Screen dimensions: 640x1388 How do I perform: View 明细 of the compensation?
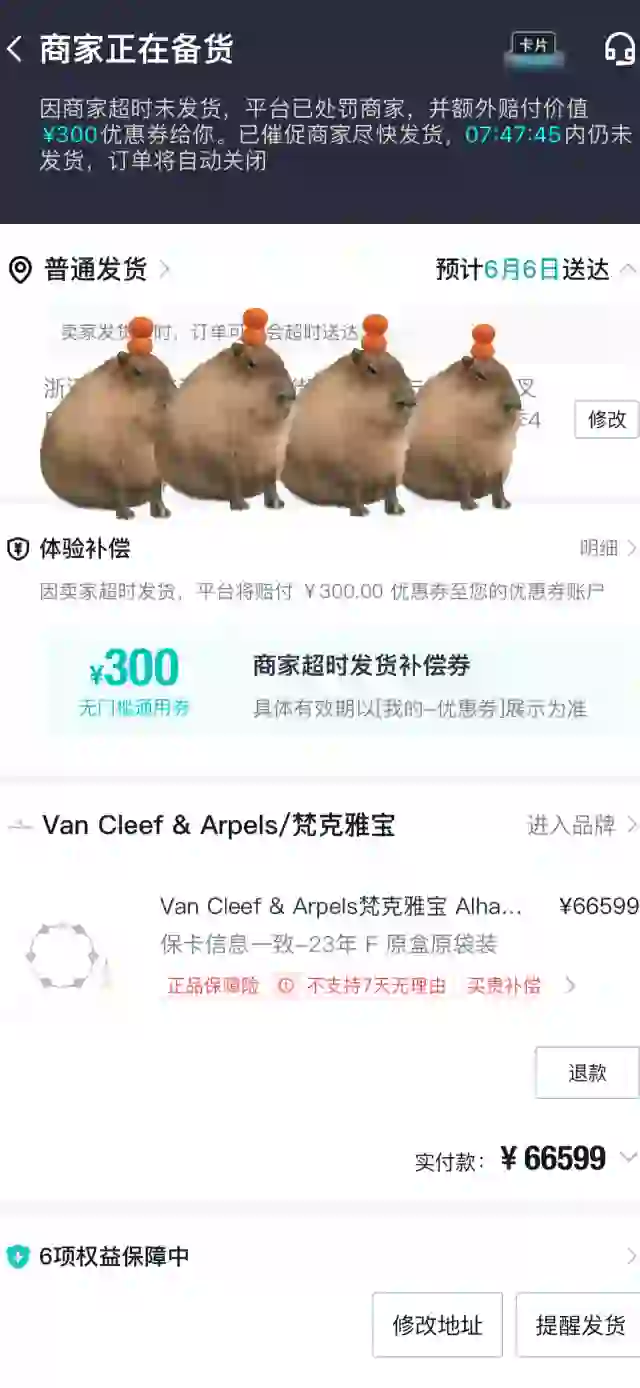click(608, 548)
